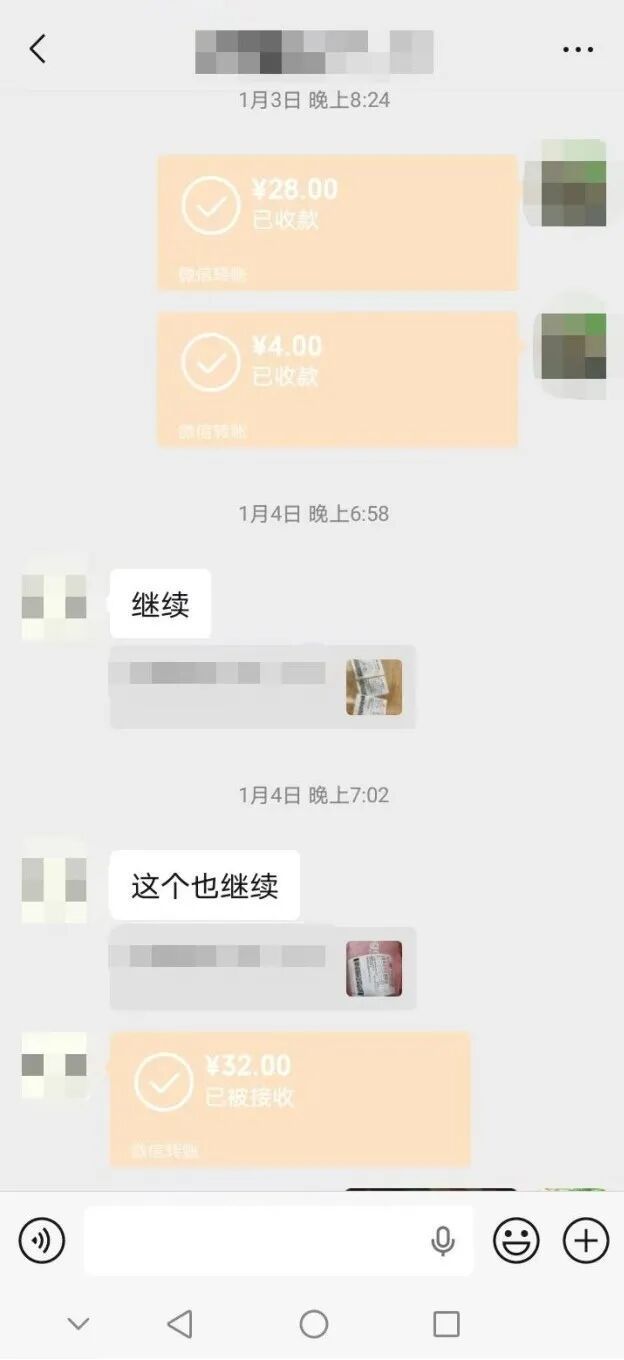Hide the keyboard with down chevron

click(78, 1324)
